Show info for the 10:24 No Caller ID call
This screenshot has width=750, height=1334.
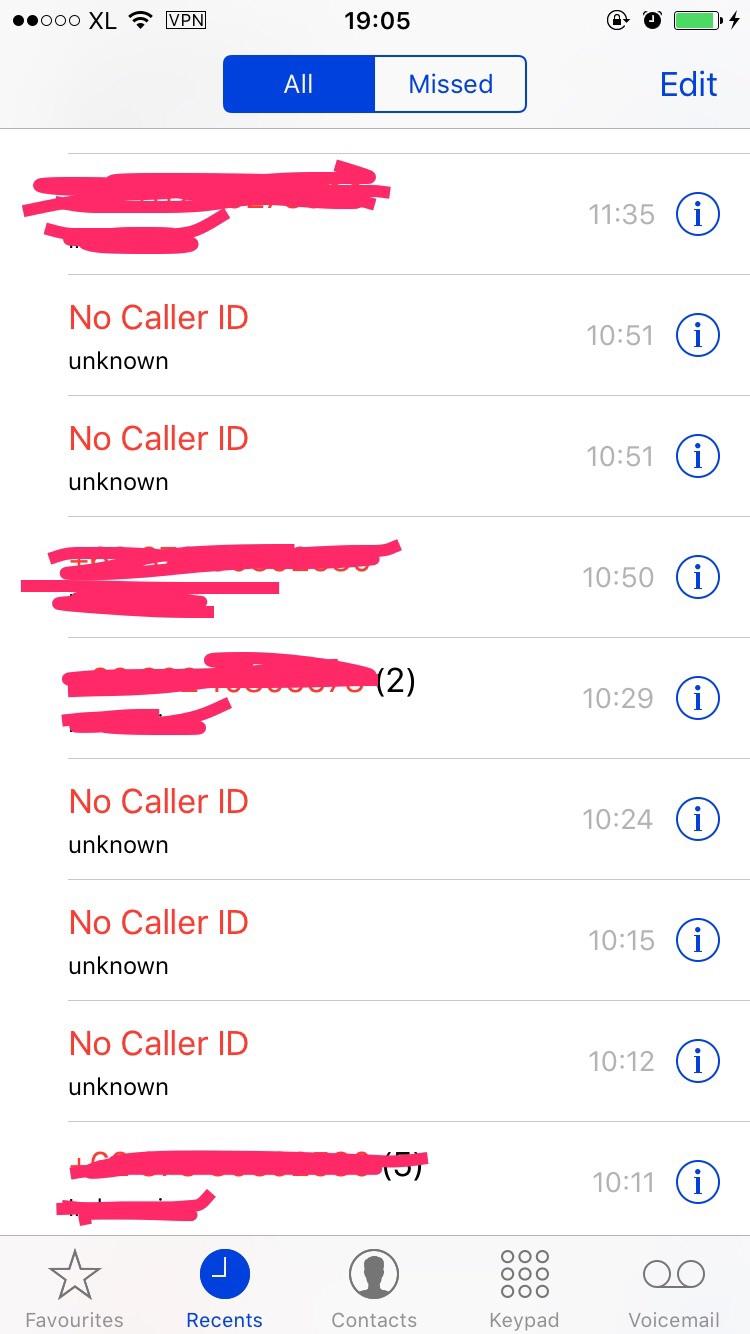(x=698, y=819)
